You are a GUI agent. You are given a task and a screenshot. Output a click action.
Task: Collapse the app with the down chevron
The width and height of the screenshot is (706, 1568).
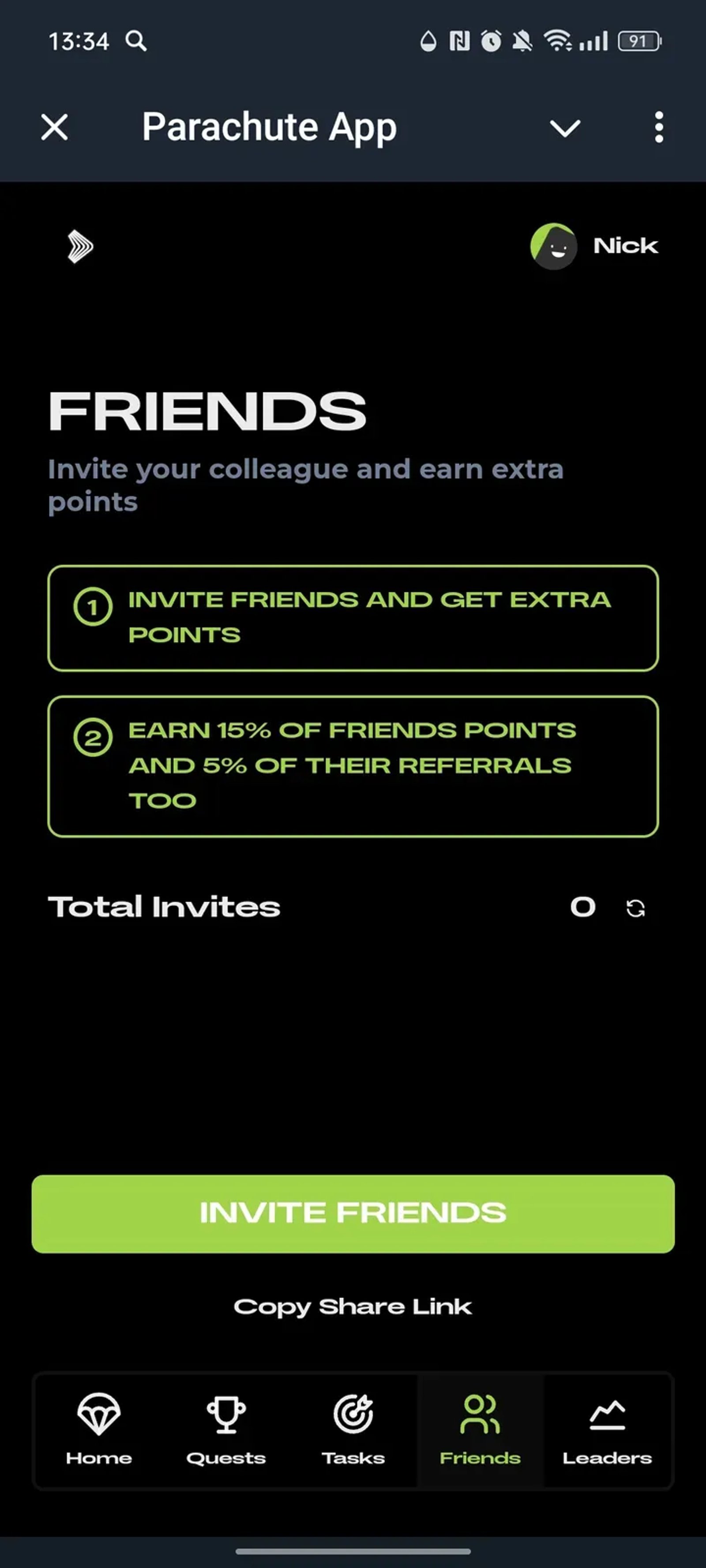click(x=565, y=128)
